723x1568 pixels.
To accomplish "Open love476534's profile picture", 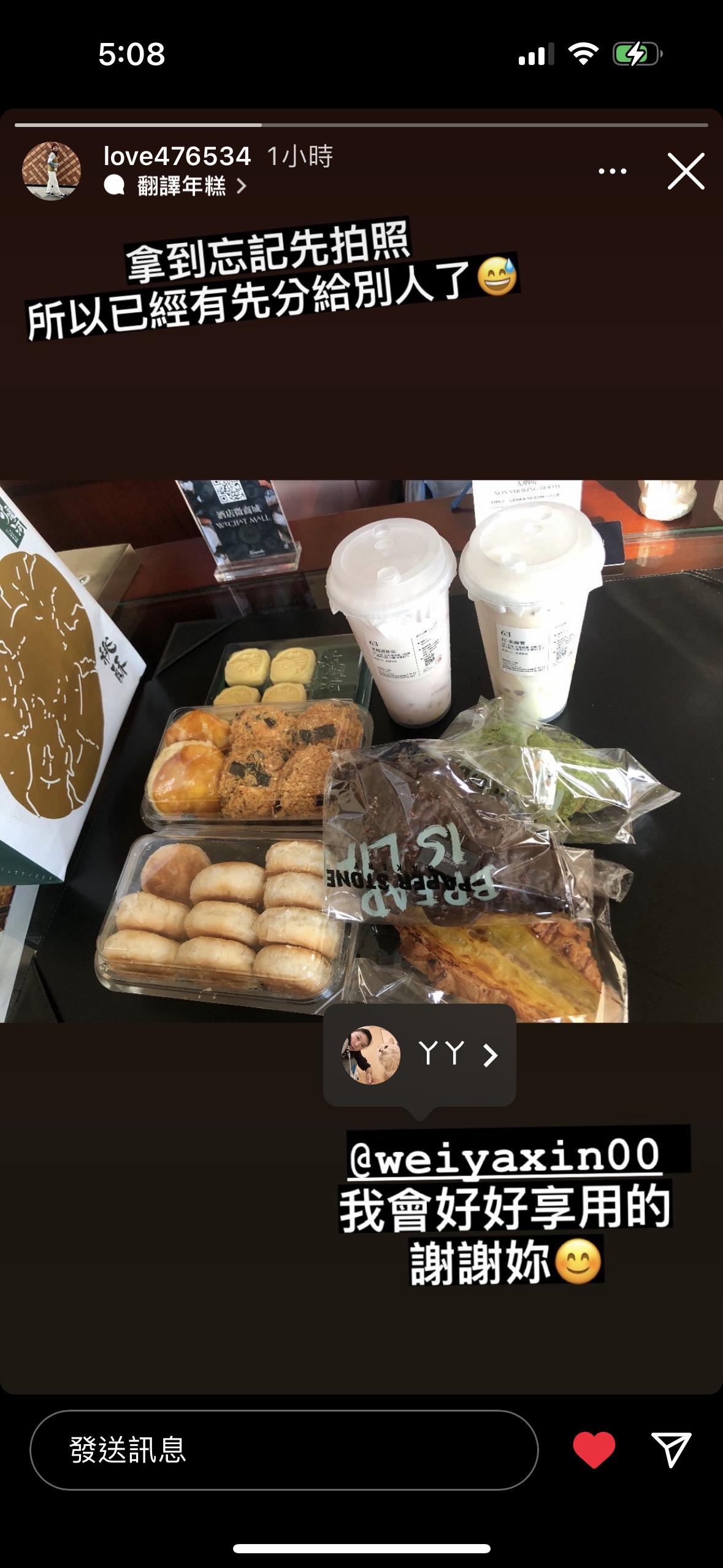I will pyautogui.click(x=52, y=171).
